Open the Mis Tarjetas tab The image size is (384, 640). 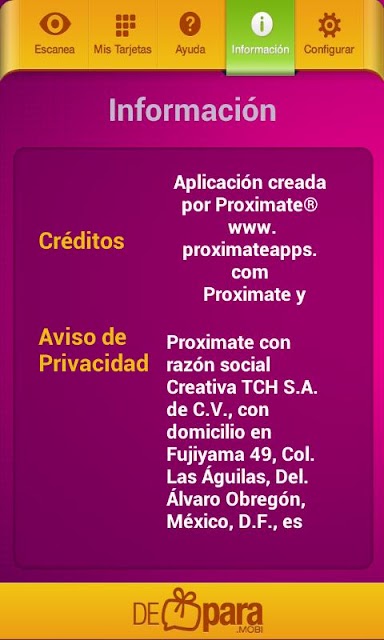[x=123, y=34]
